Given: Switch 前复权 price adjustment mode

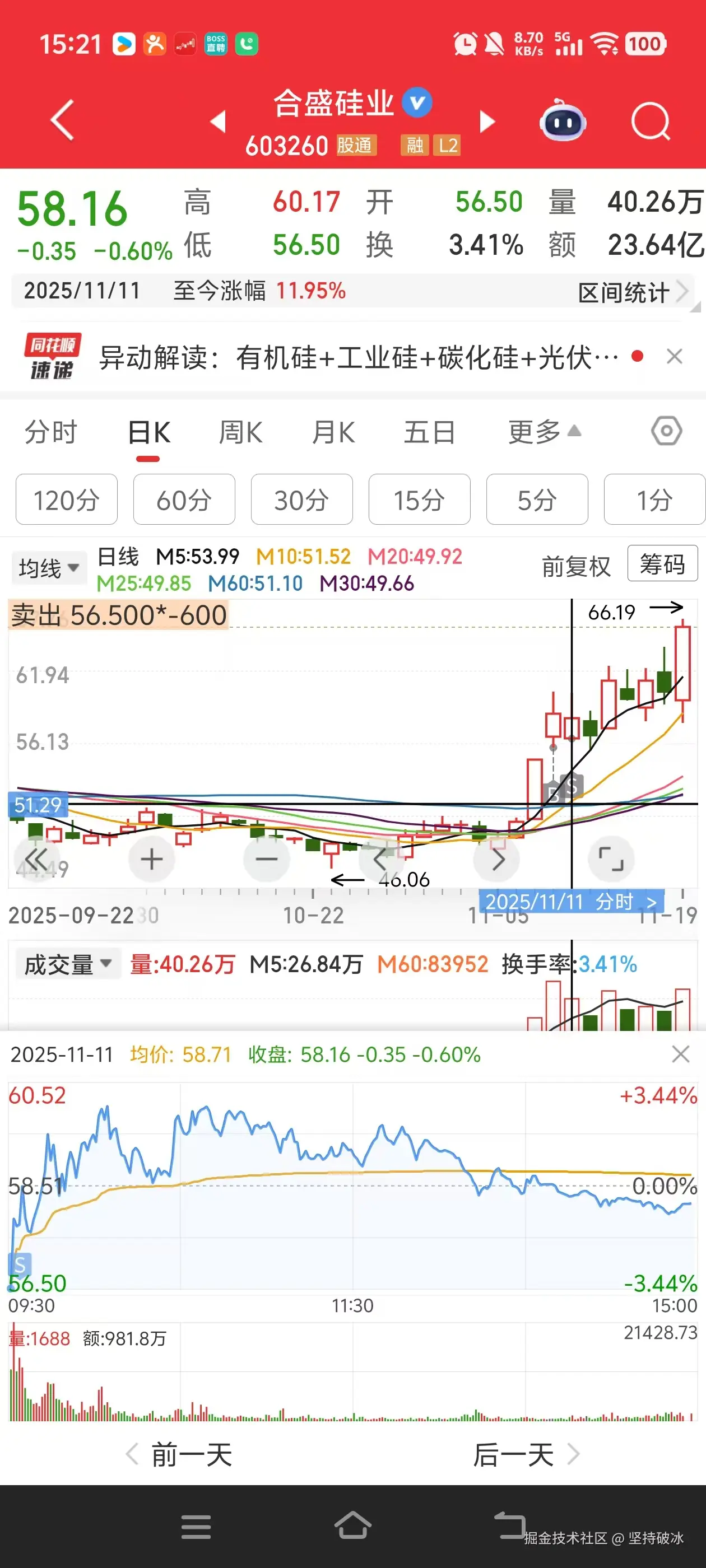Looking at the screenshot, I should [575, 565].
